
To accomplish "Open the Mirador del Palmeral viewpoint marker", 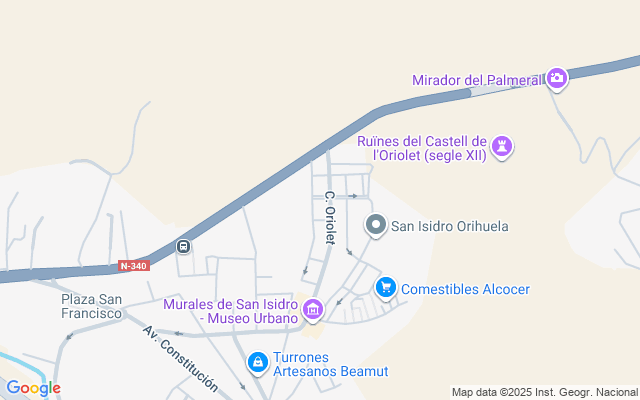I will coord(557,78).
